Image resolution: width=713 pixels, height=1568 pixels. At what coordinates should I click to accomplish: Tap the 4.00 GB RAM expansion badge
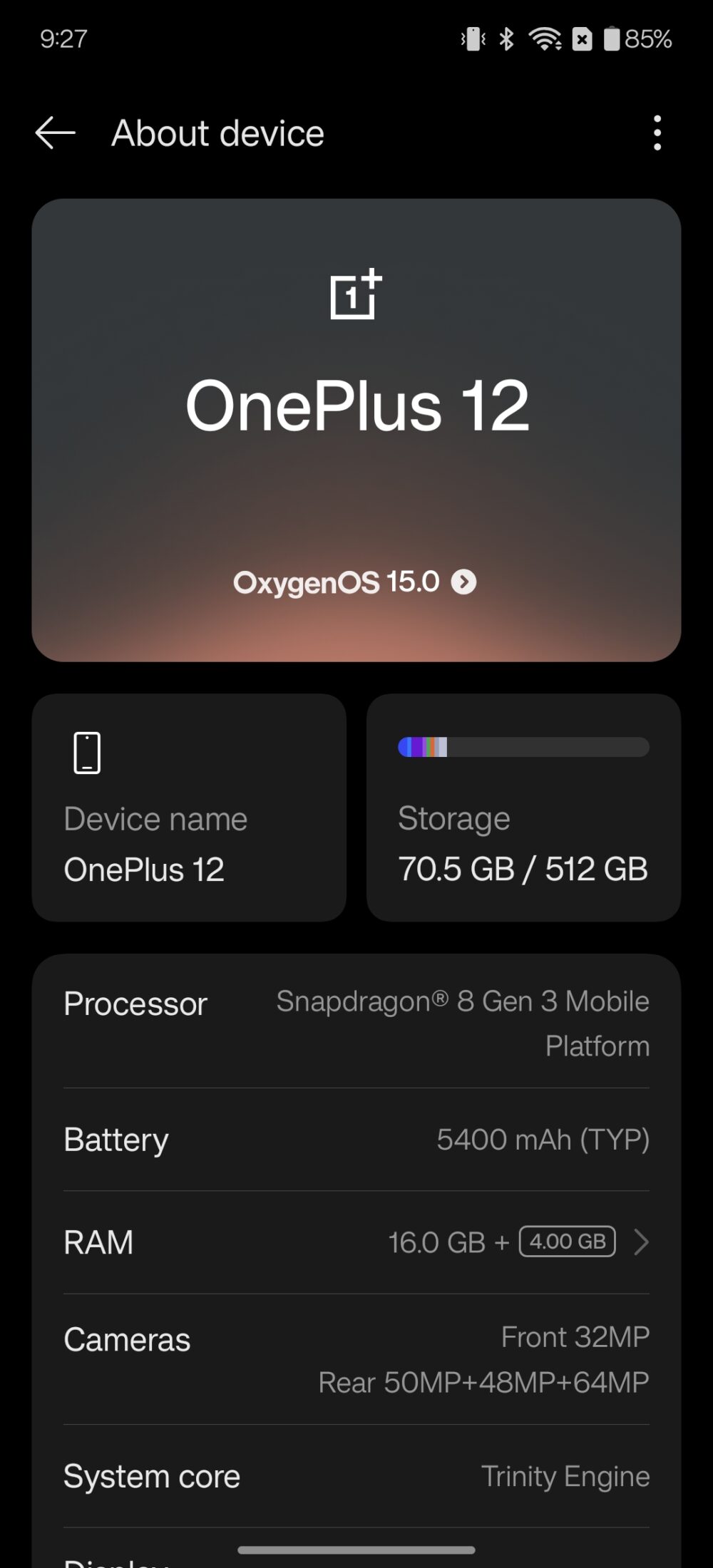pos(567,1241)
